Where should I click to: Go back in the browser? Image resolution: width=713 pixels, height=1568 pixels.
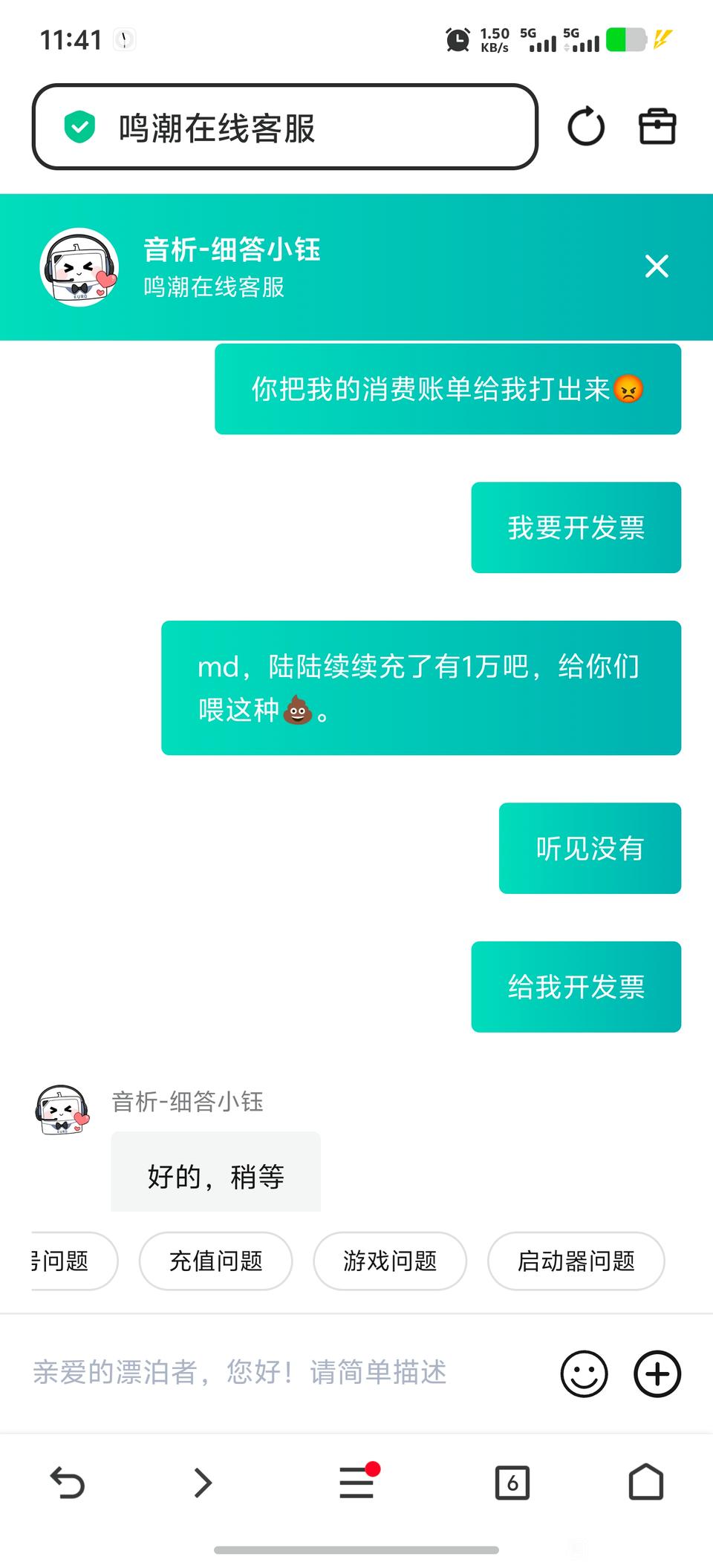coord(68,1483)
